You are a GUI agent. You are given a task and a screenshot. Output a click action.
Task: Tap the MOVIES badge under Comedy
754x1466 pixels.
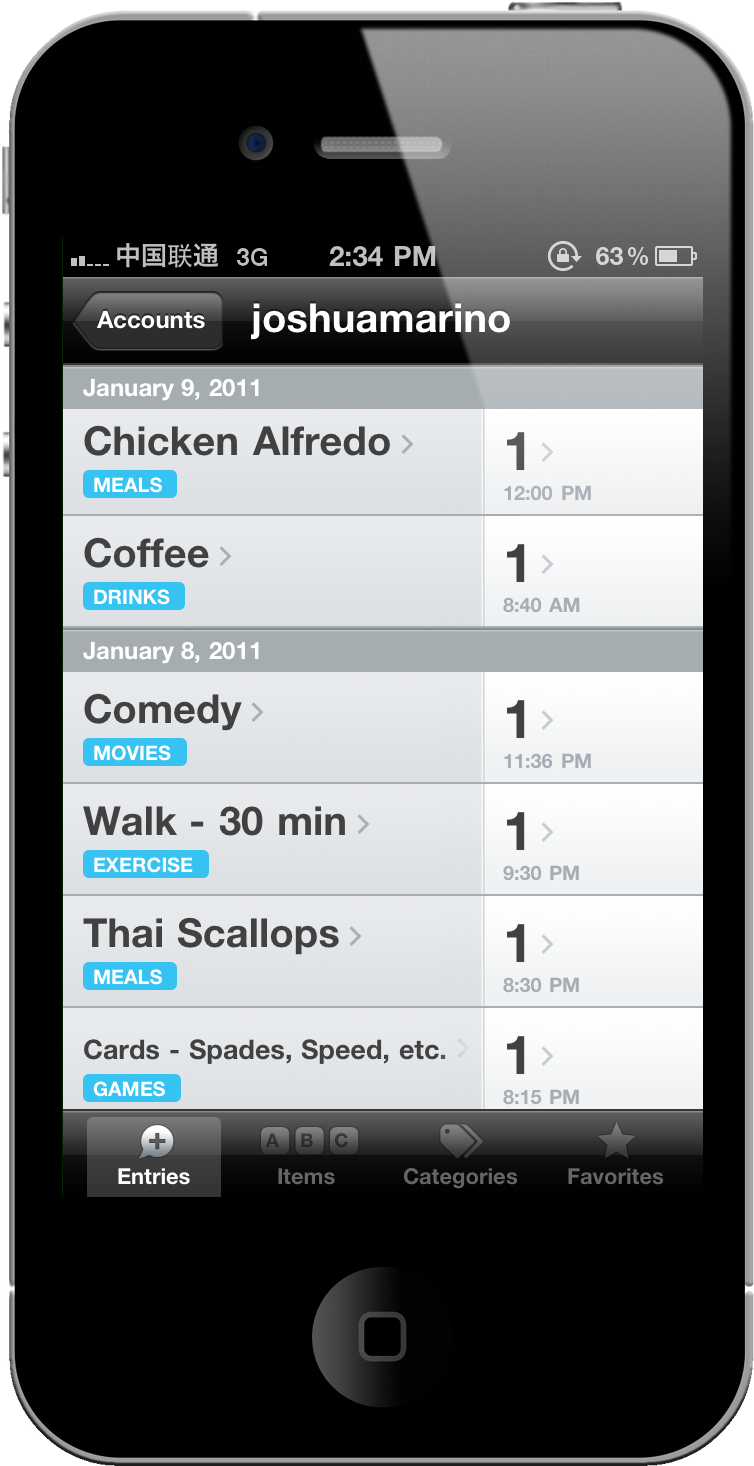[x=135, y=752]
